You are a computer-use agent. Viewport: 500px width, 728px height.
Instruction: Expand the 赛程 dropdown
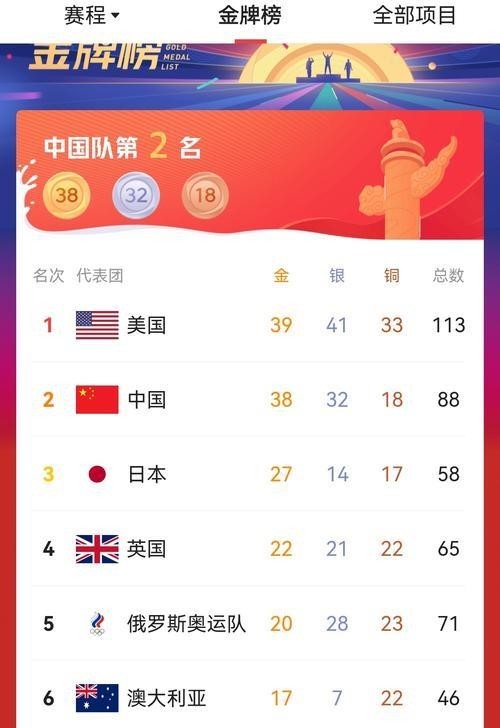click(92, 15)
